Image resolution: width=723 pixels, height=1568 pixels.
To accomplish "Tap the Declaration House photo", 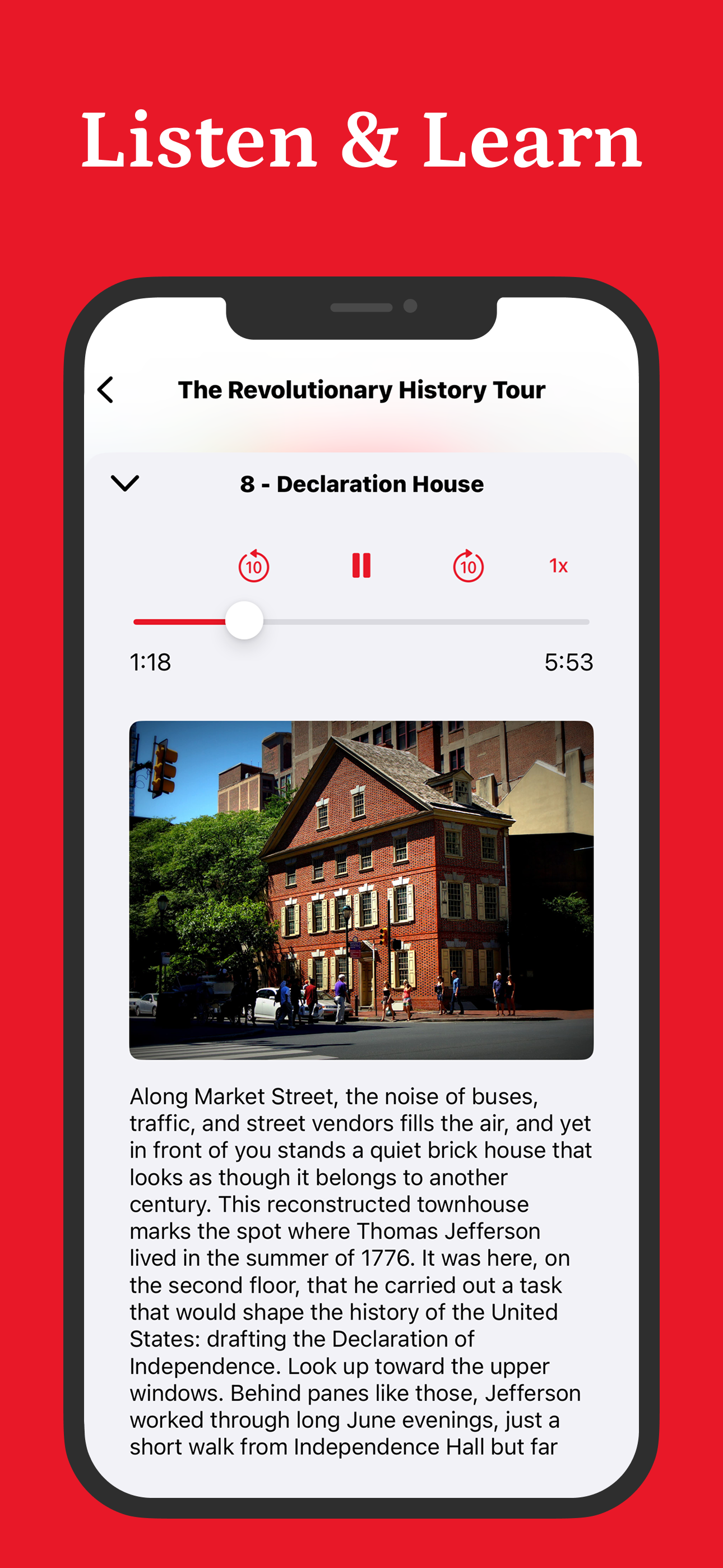I will (x=361, y=889).
